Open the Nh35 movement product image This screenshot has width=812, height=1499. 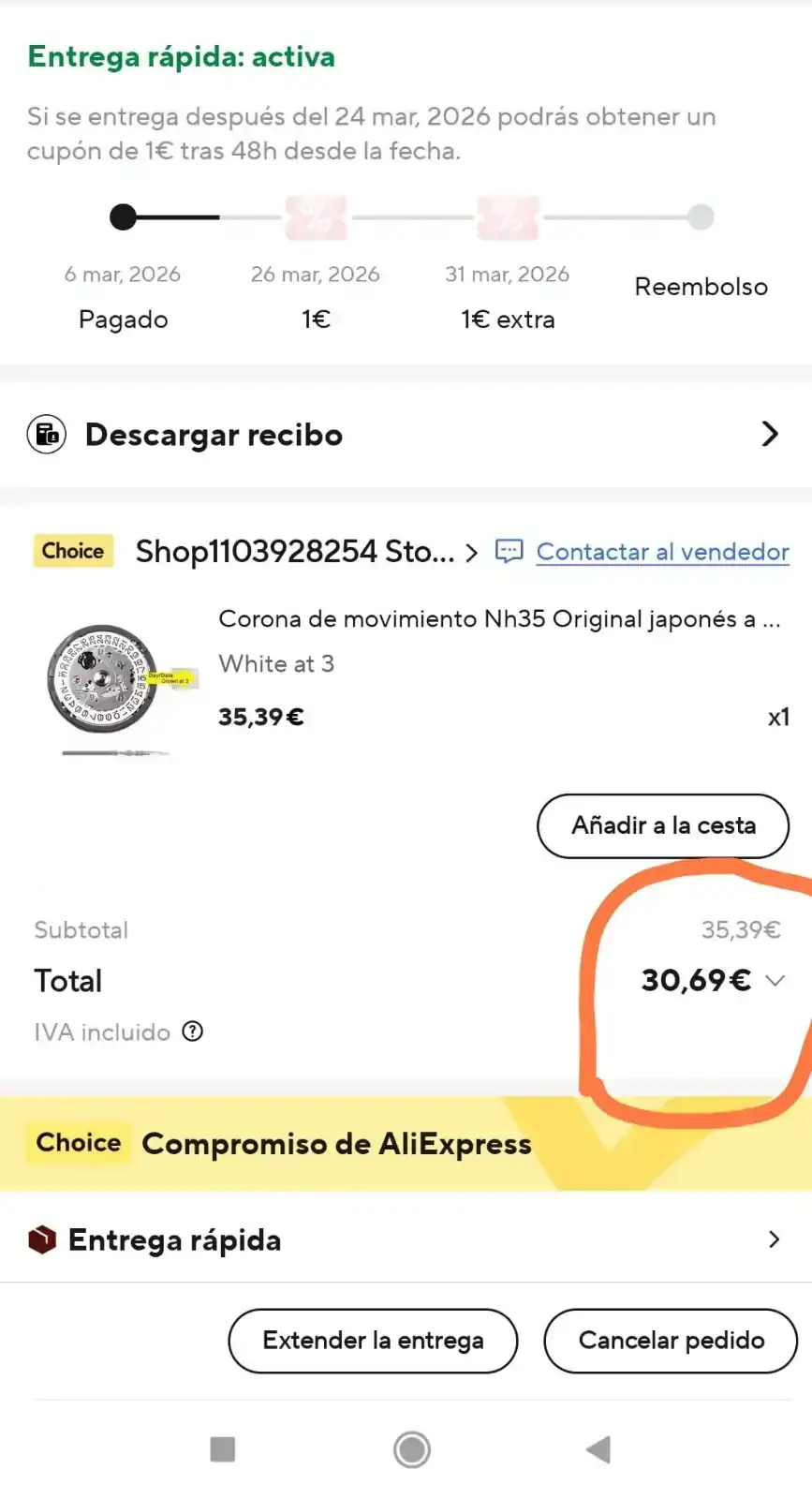click(x=116, y=688)
